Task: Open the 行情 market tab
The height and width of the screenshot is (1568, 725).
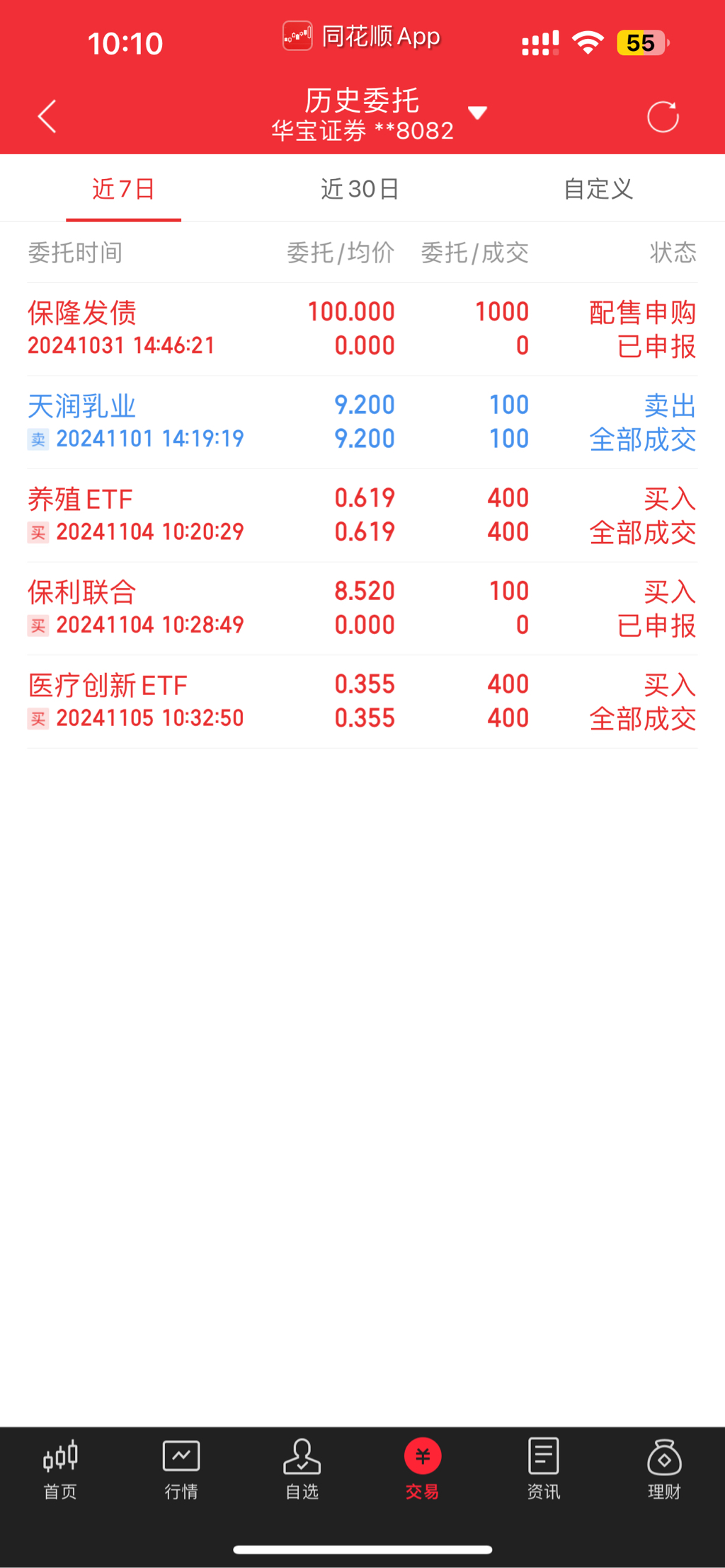Action: [x=181, y=1469]
